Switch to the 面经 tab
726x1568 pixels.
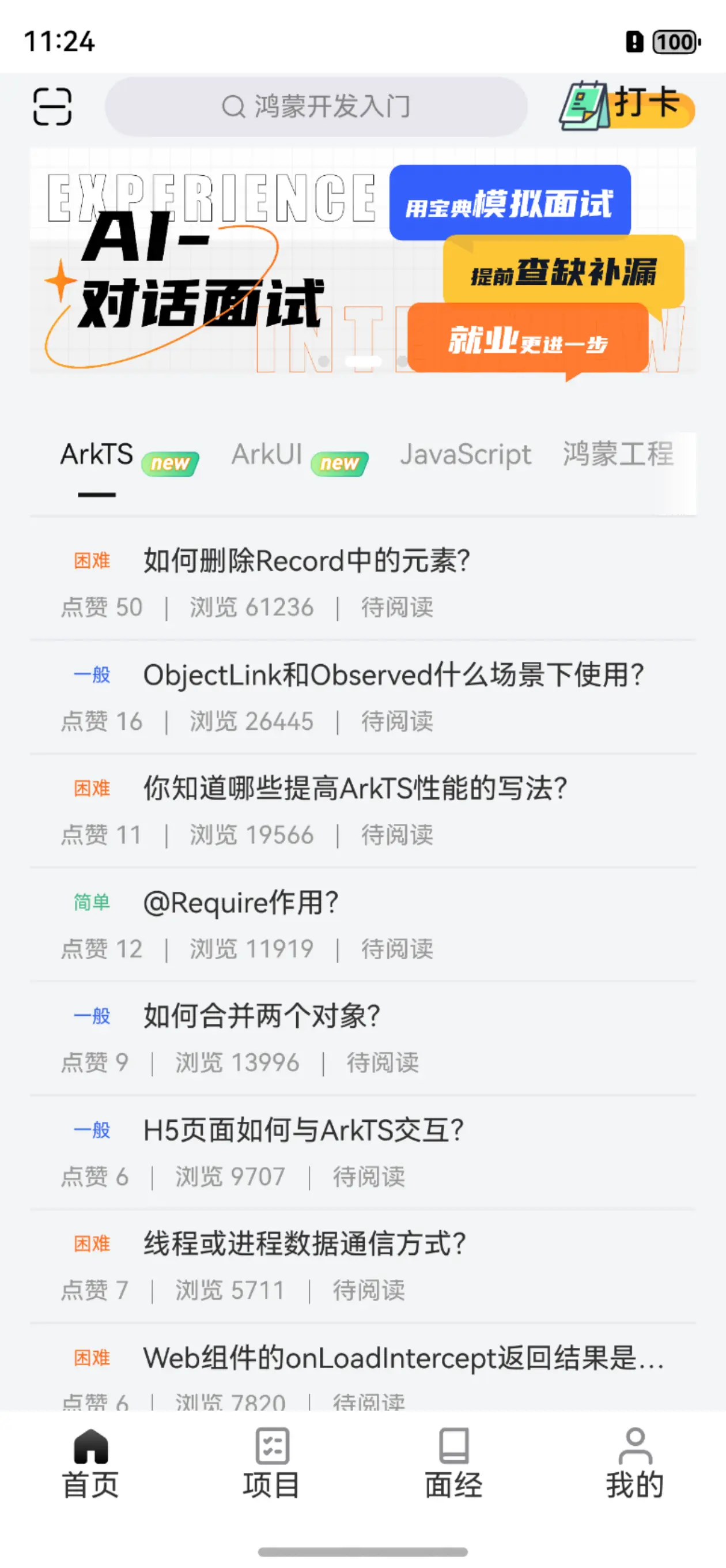click(x=453, y=1463)
